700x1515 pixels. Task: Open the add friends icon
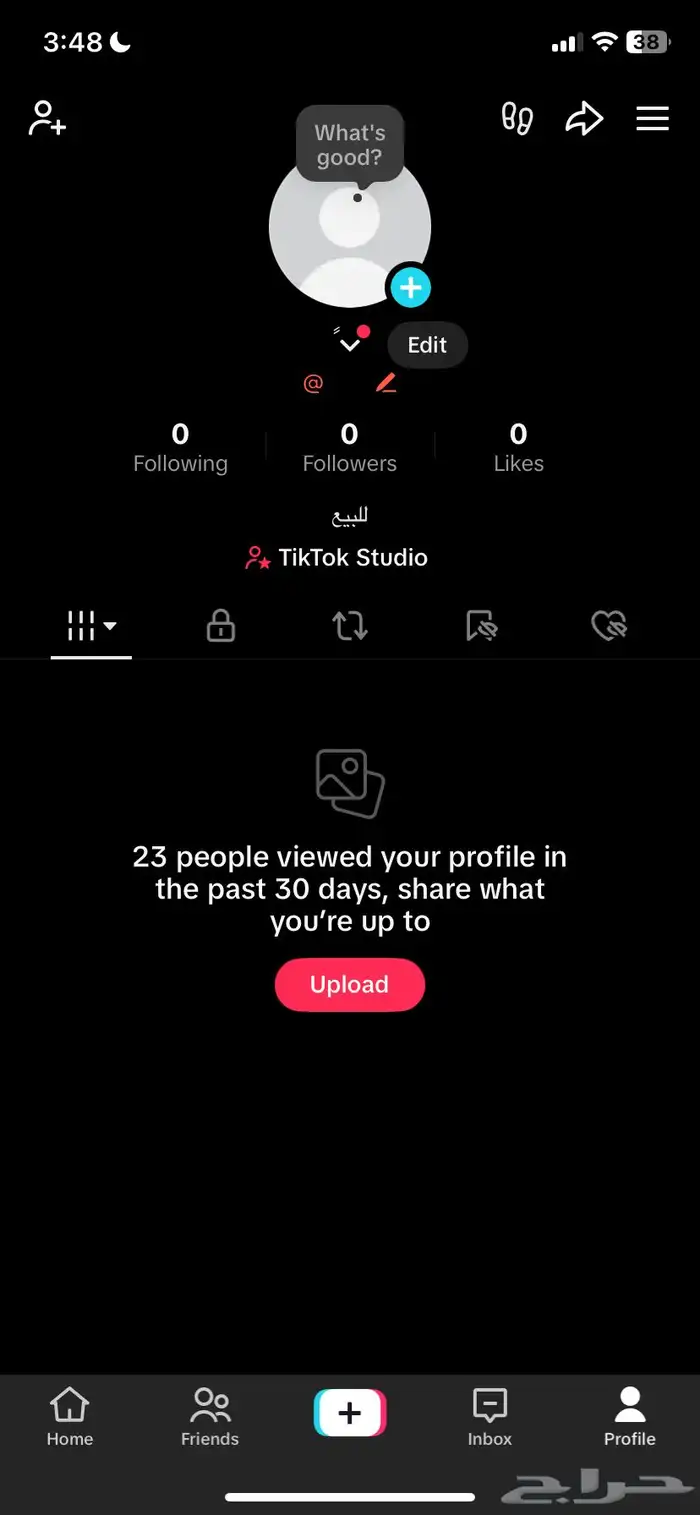47,118
